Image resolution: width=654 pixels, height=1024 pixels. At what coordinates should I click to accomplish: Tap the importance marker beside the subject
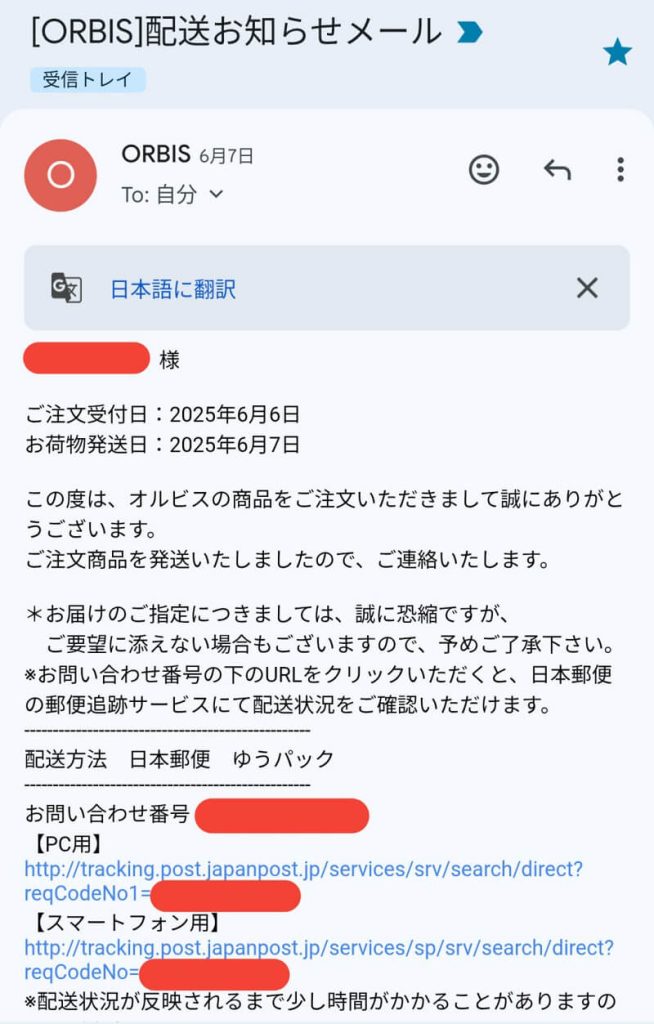click(469, 33)
